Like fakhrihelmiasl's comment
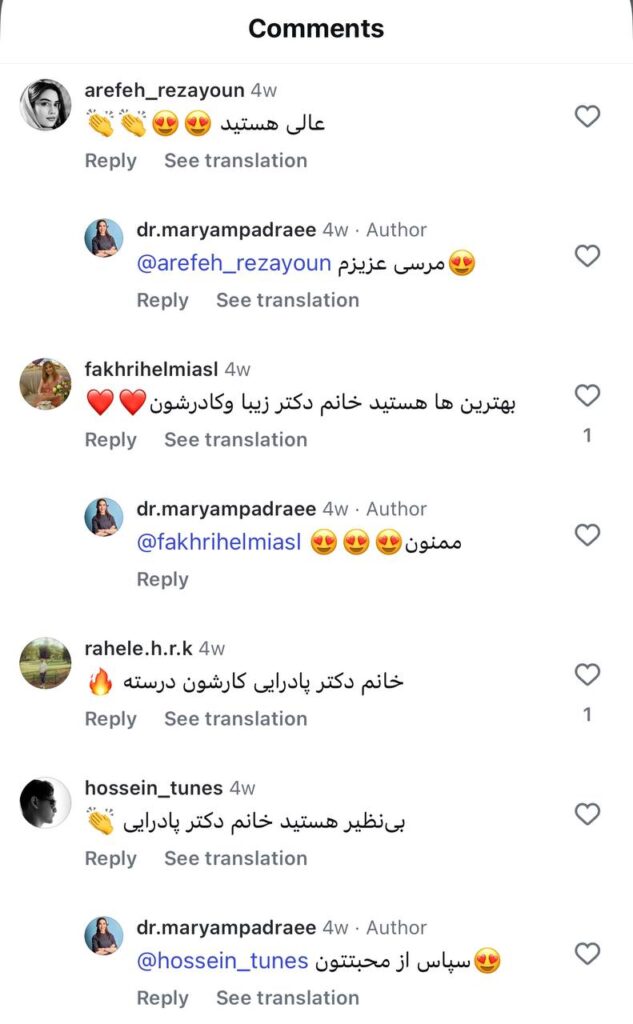The height and width of the screenshot is (1024, 633). tap(587, 395)
